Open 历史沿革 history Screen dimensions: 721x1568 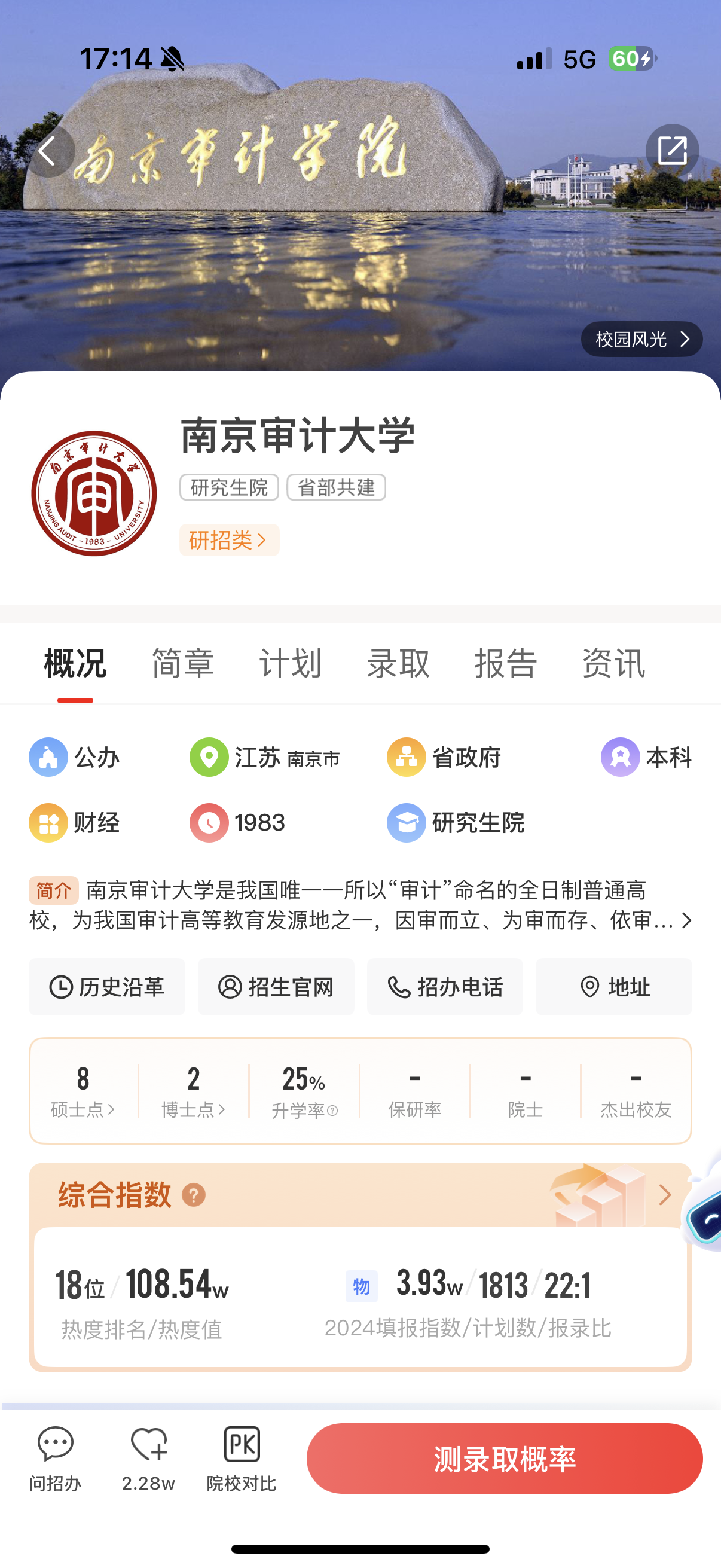click(107, 987)
